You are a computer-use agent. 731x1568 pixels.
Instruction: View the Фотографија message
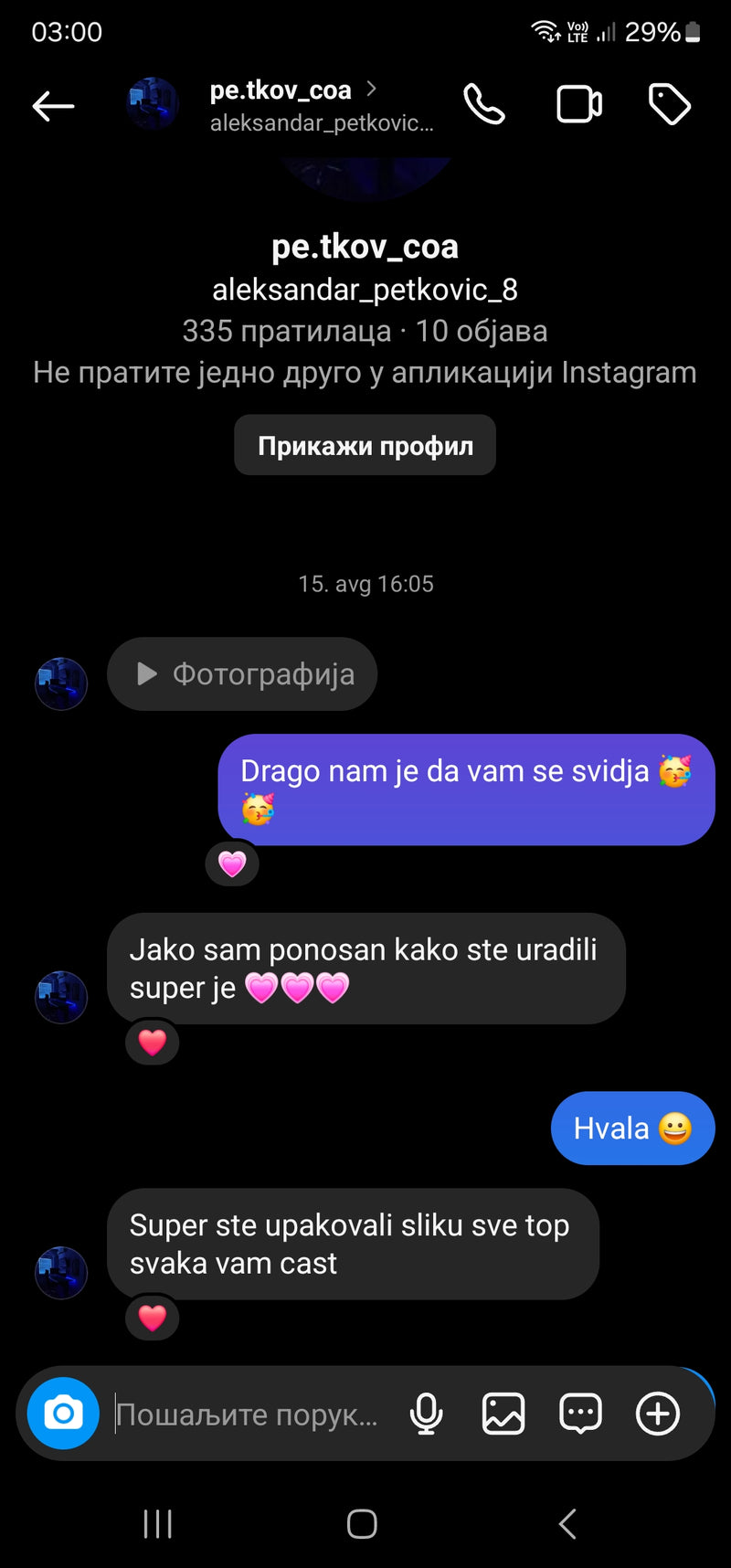(242, 674)
